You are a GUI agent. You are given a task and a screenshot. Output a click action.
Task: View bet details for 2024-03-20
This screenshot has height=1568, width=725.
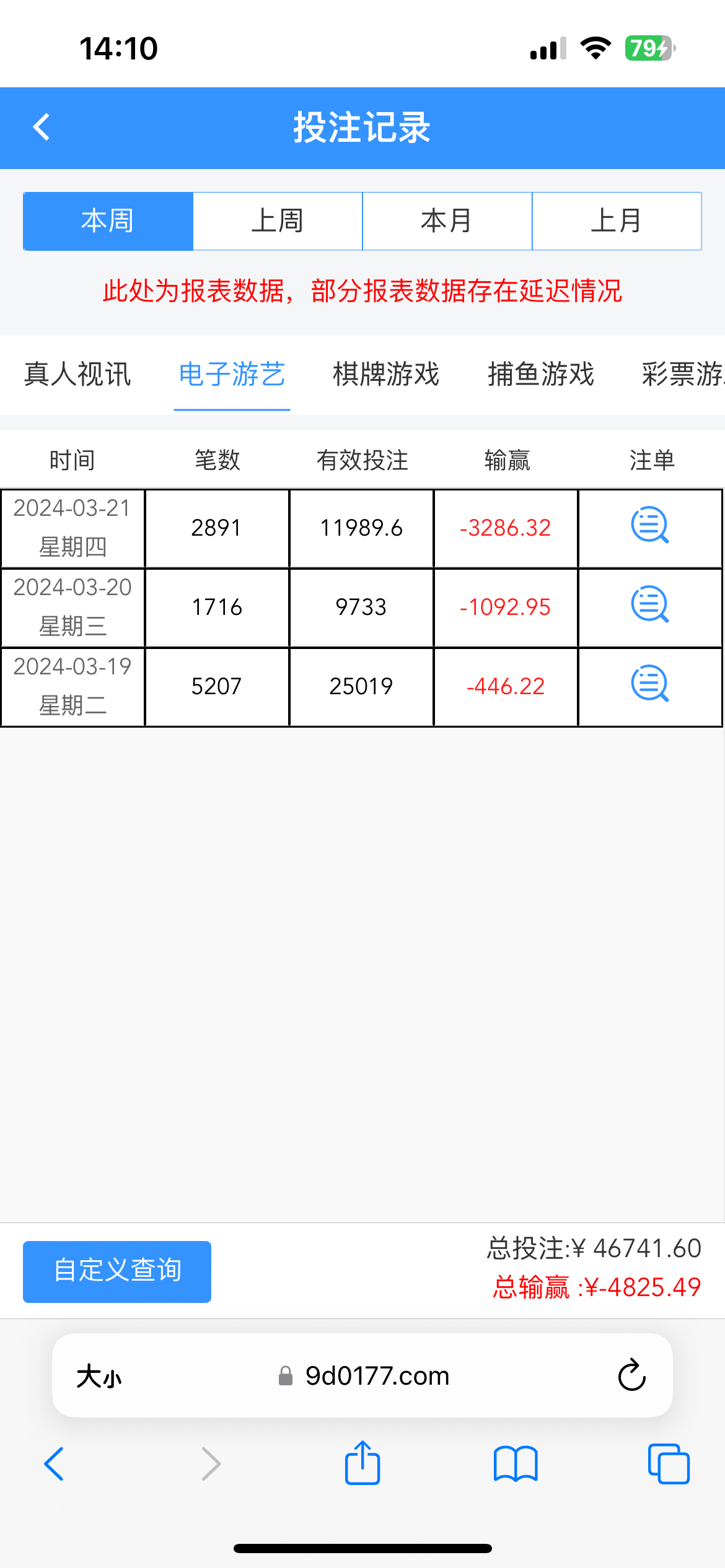[649, 605]
